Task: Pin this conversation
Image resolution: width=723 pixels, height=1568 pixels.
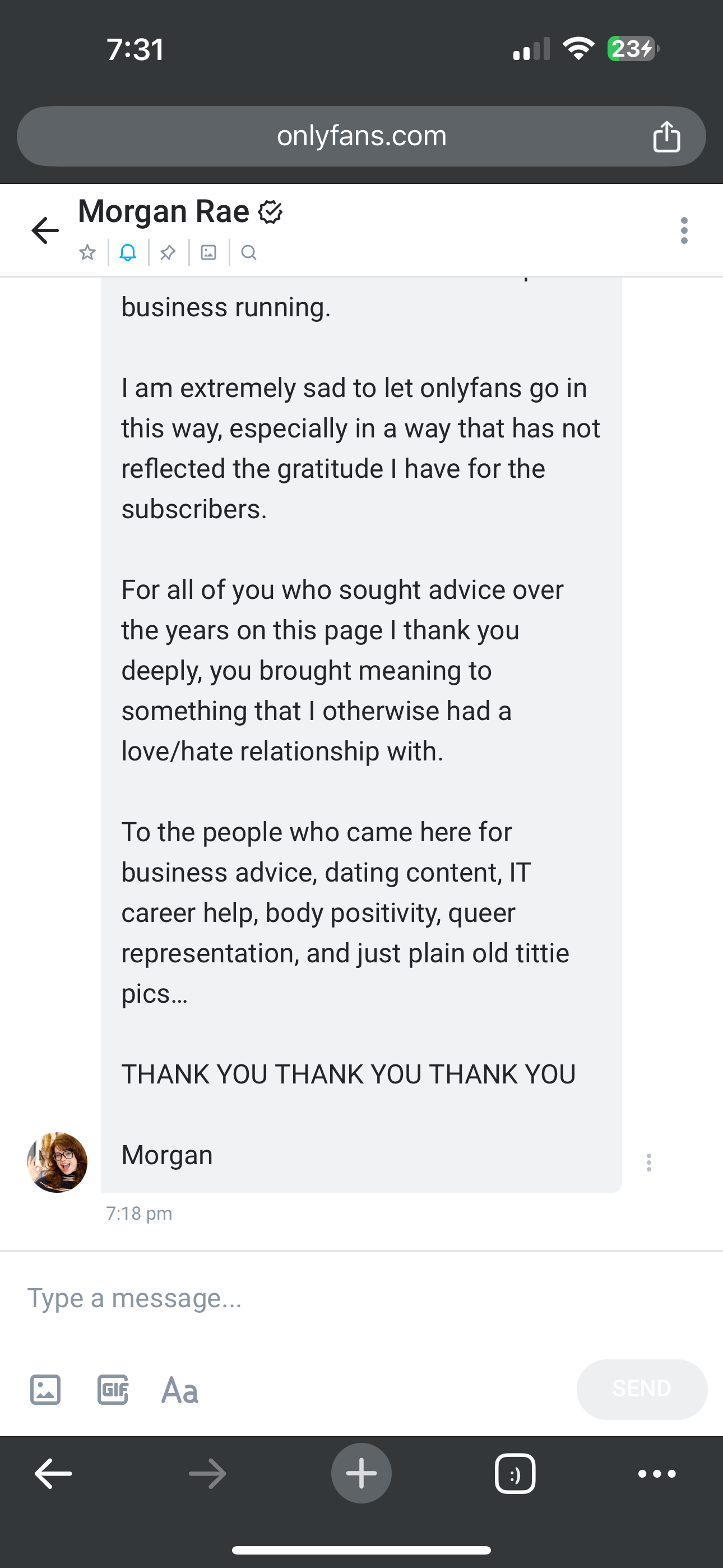Action: click(x=168, y=252)
